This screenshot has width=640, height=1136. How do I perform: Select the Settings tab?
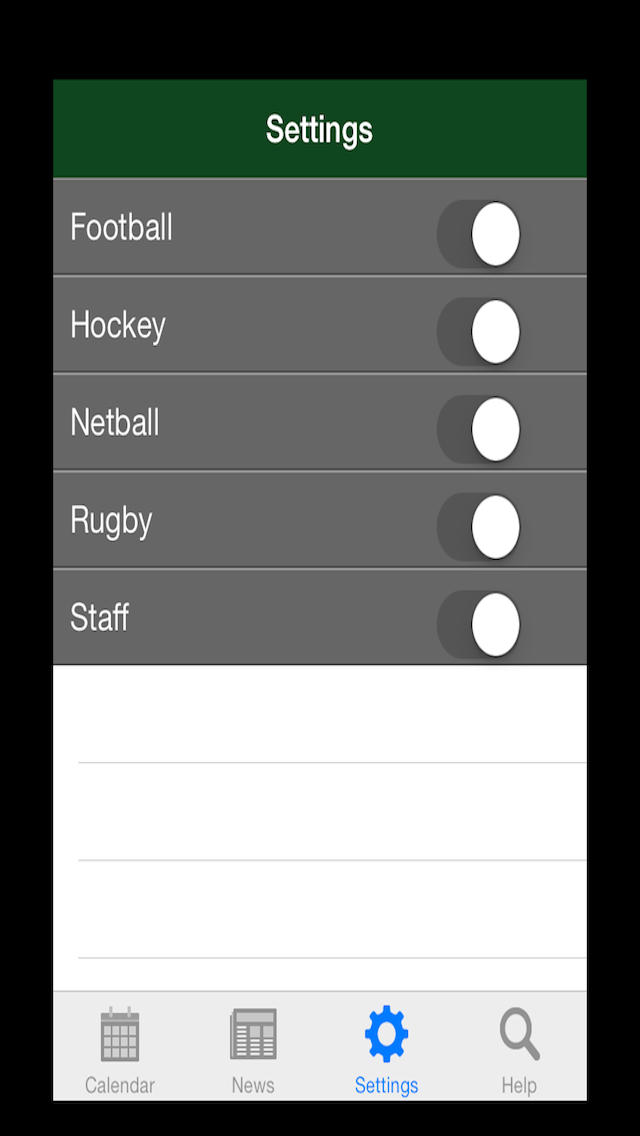click(x=386, y=1049)
